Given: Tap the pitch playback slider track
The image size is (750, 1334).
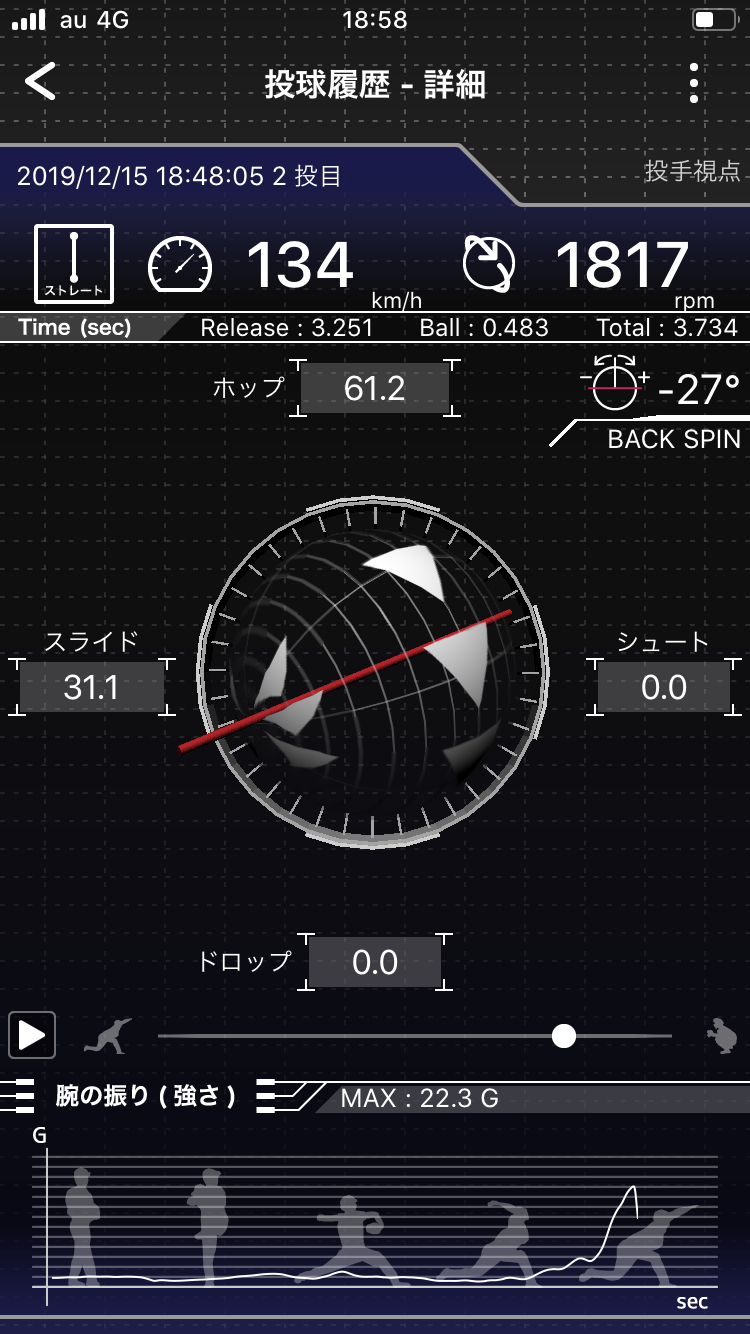Looking at the screenshot, I should pos(415,1036).
